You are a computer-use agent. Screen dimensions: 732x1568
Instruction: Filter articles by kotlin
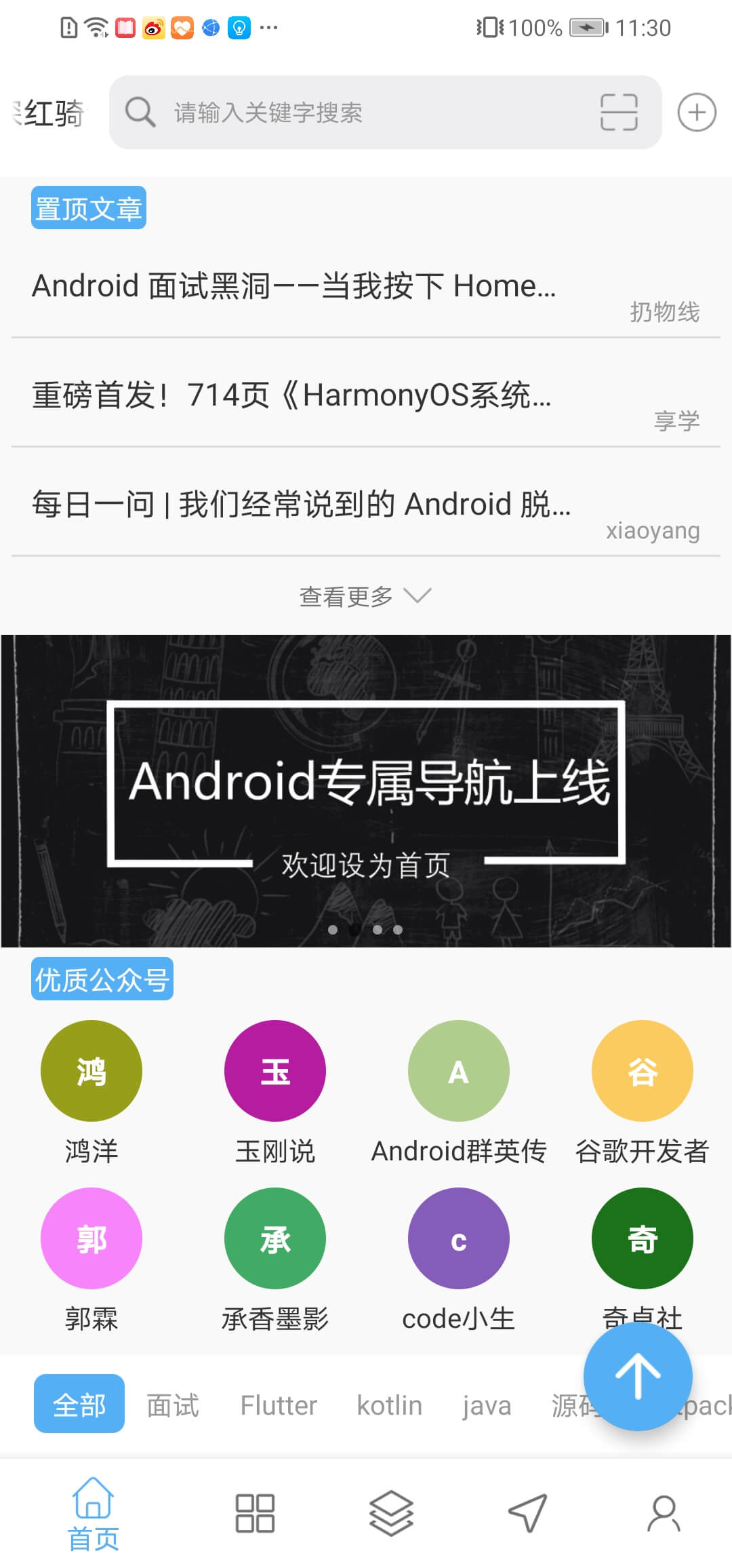(x=390, y=1405)
